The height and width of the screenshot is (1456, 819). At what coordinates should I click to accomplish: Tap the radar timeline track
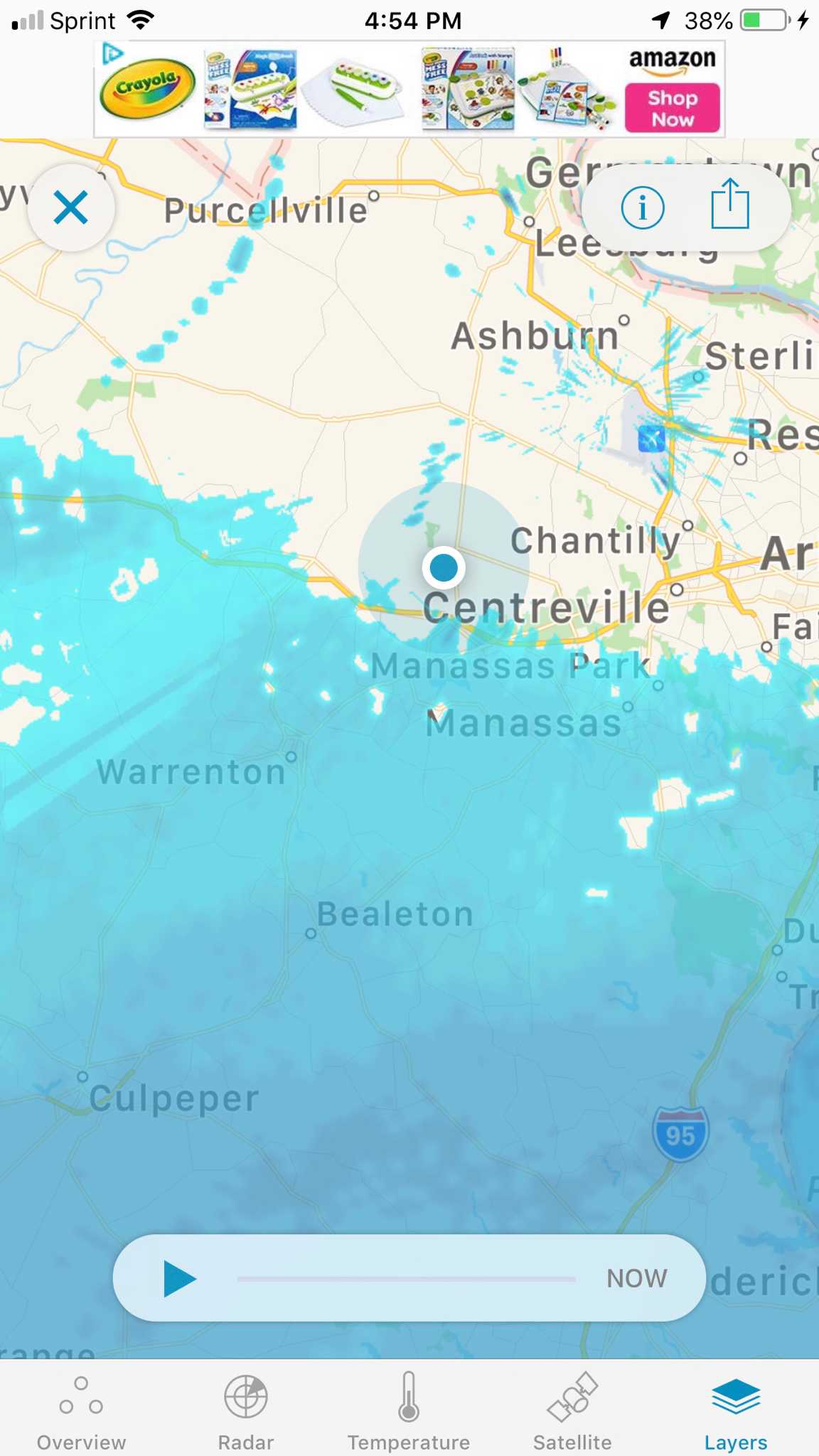pyautogui.click(x=406, y=1278)
